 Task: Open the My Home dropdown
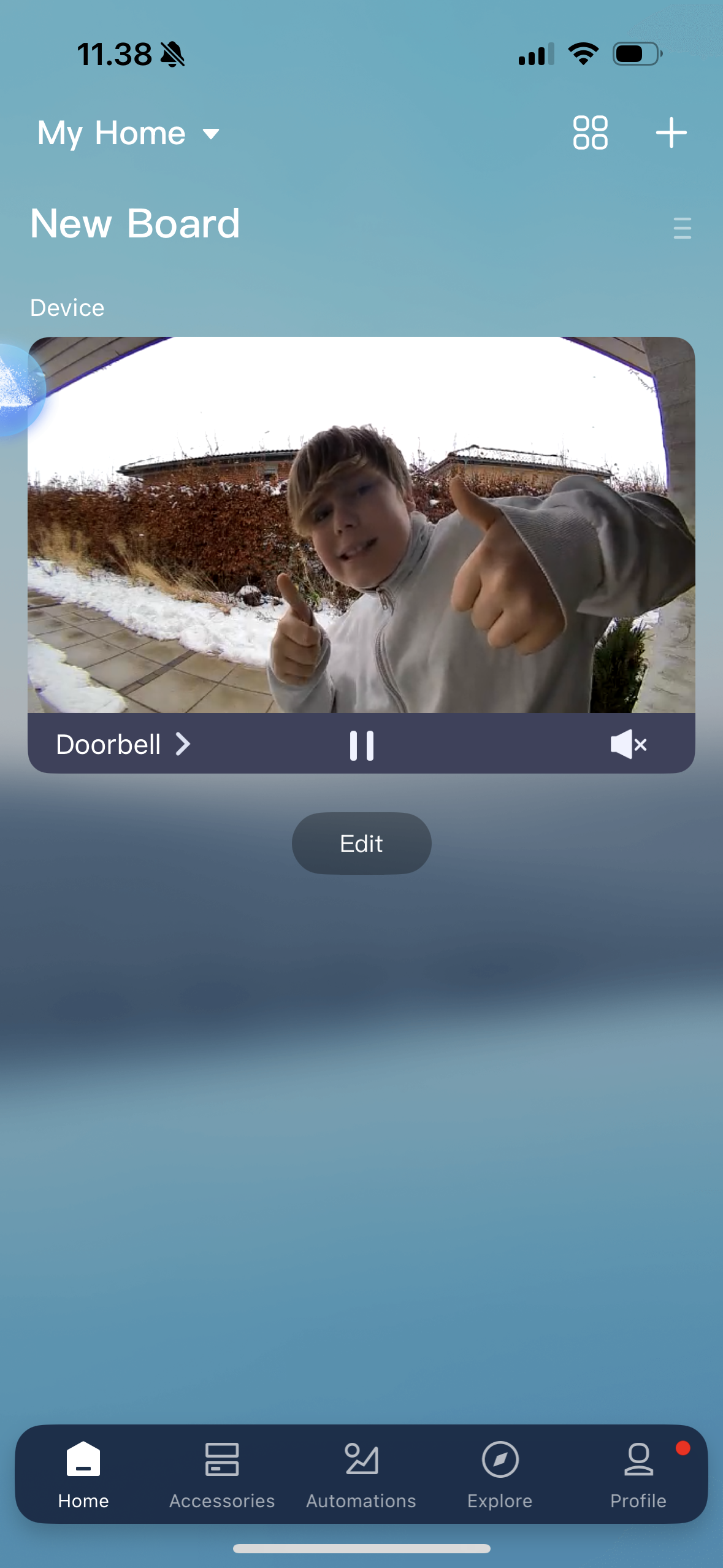[x=128, y=133]
